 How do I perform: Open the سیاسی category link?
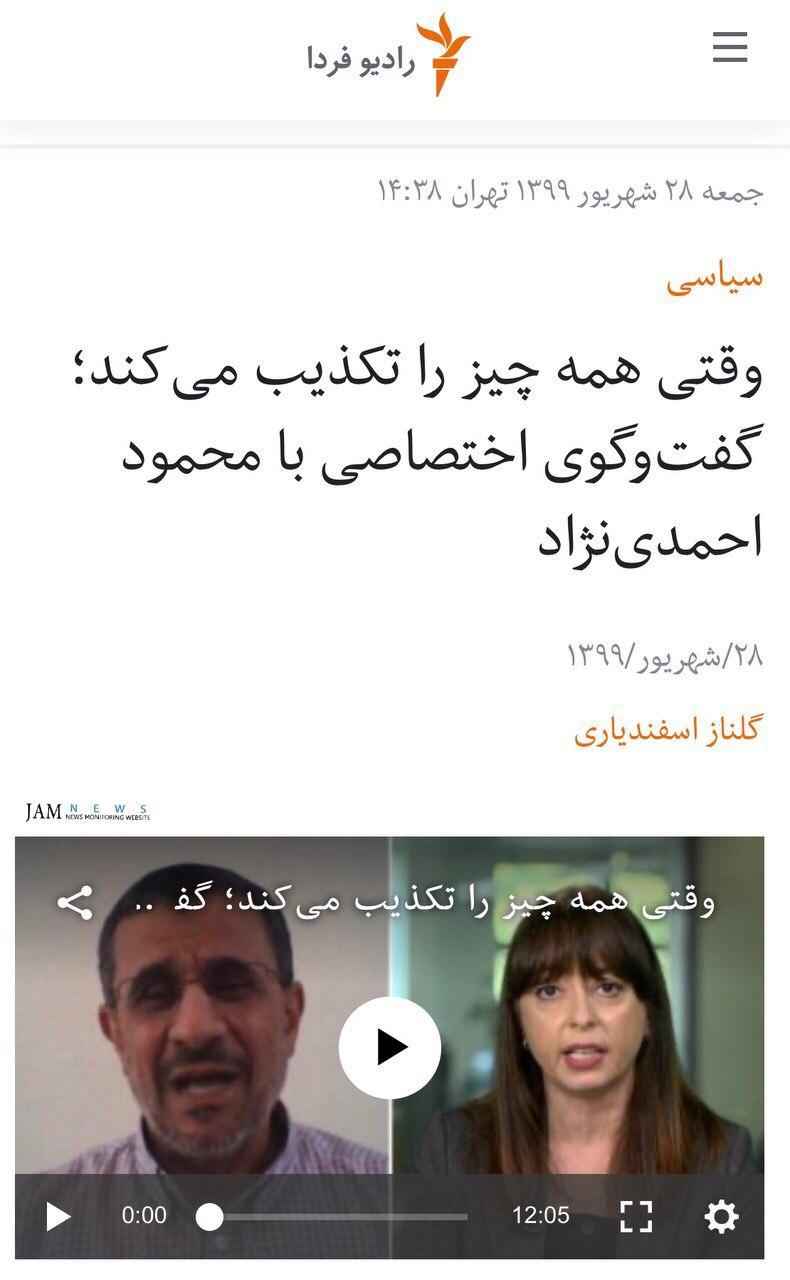(x=714, y=277)
